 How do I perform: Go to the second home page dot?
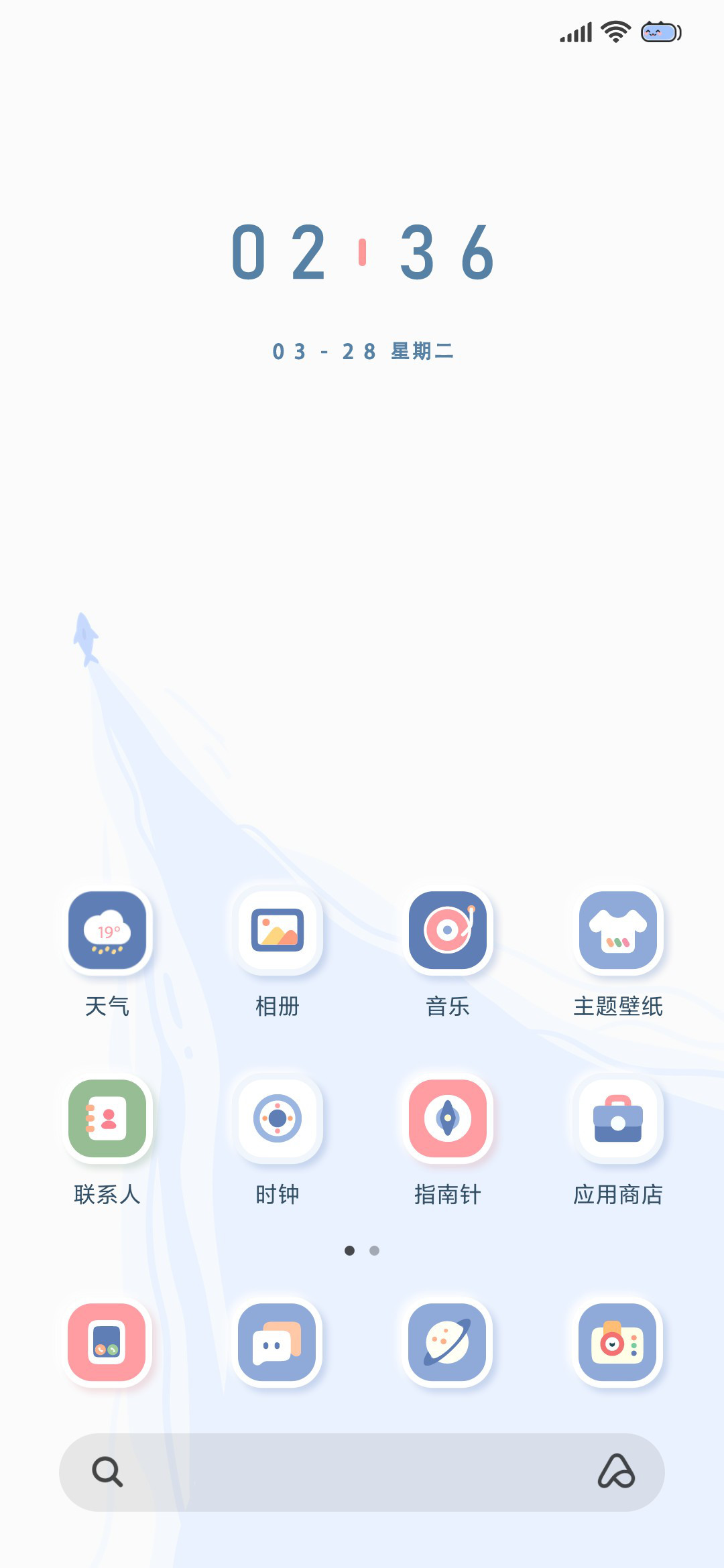click(375, 1250)
